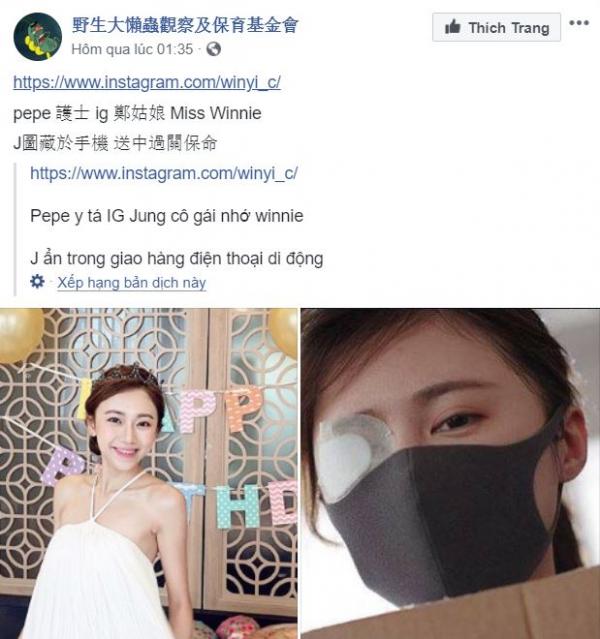
Task: Rate this translation via Xếp hạng bản dịch này
Action: (x=131, y=283)
